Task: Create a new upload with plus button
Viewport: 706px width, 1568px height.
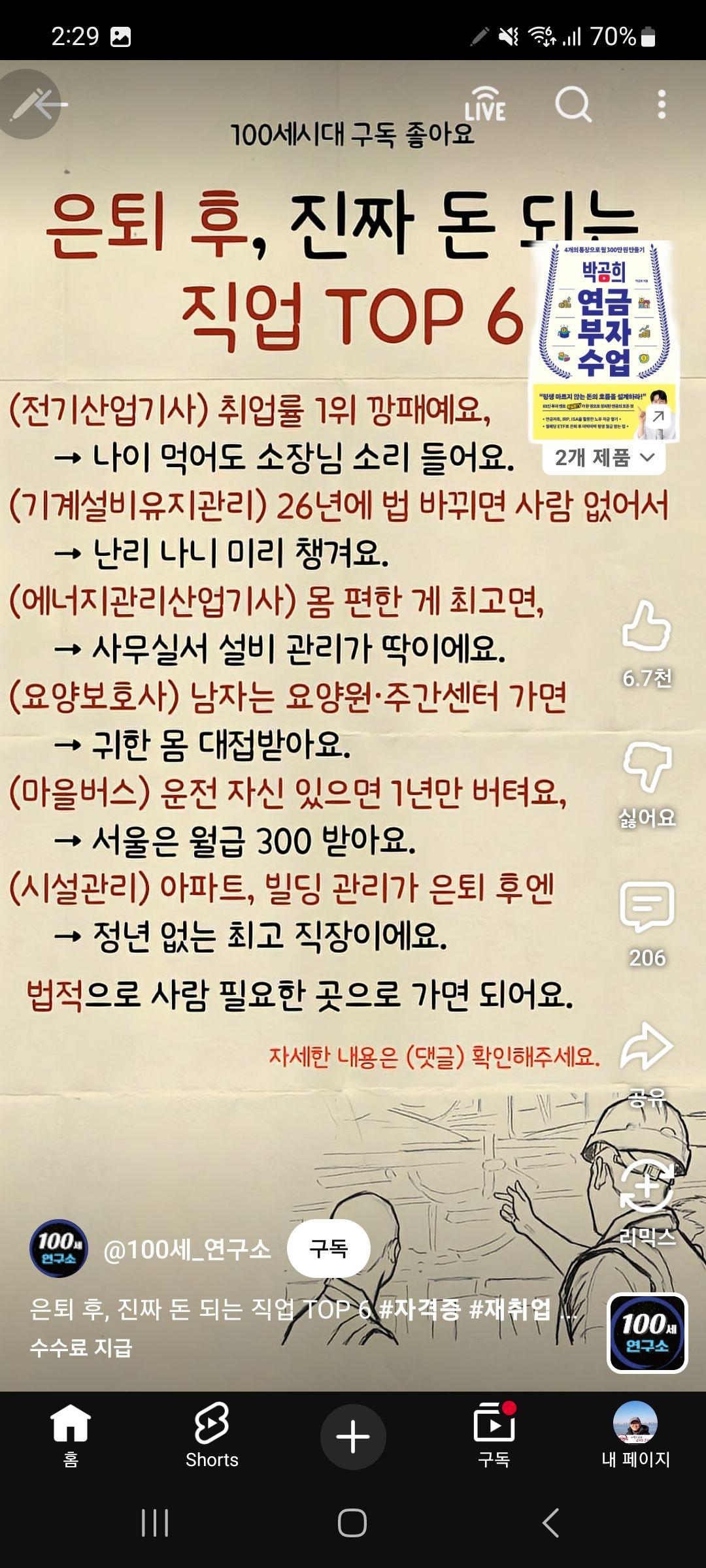Action: point(353,1437)
